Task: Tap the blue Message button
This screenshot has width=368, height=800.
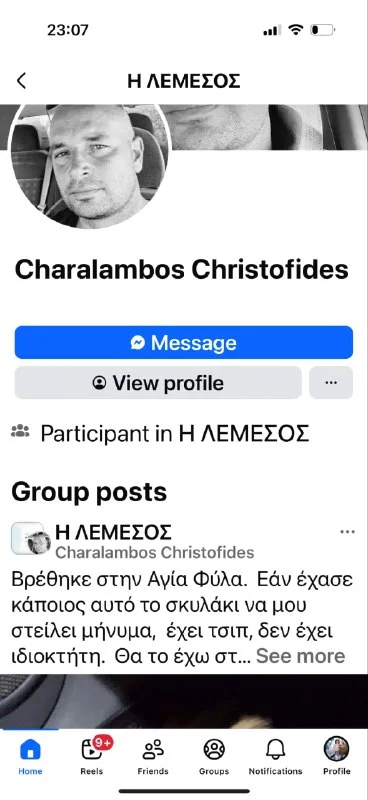Action: point(184,342)
